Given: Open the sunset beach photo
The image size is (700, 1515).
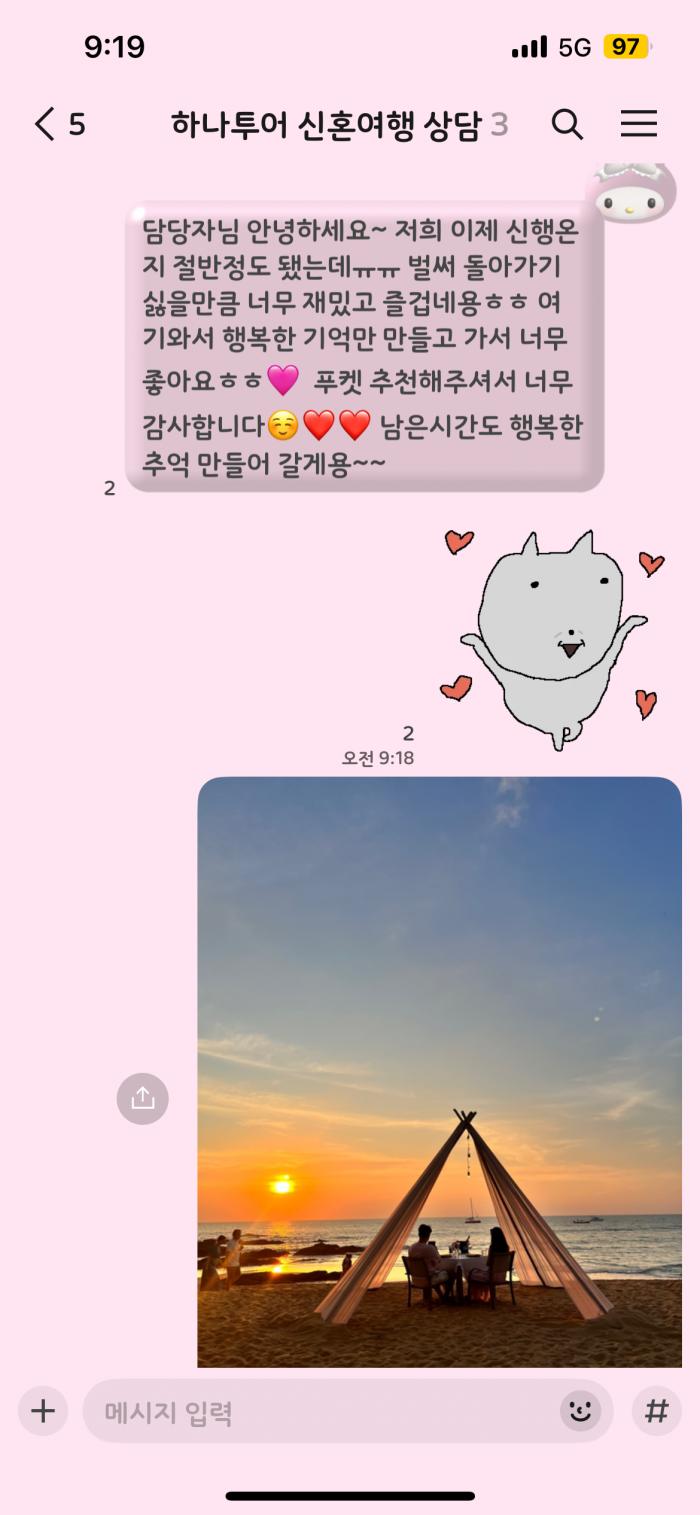Looking at the screenshot, I should pyautogui.click(x=440, y=1071).
